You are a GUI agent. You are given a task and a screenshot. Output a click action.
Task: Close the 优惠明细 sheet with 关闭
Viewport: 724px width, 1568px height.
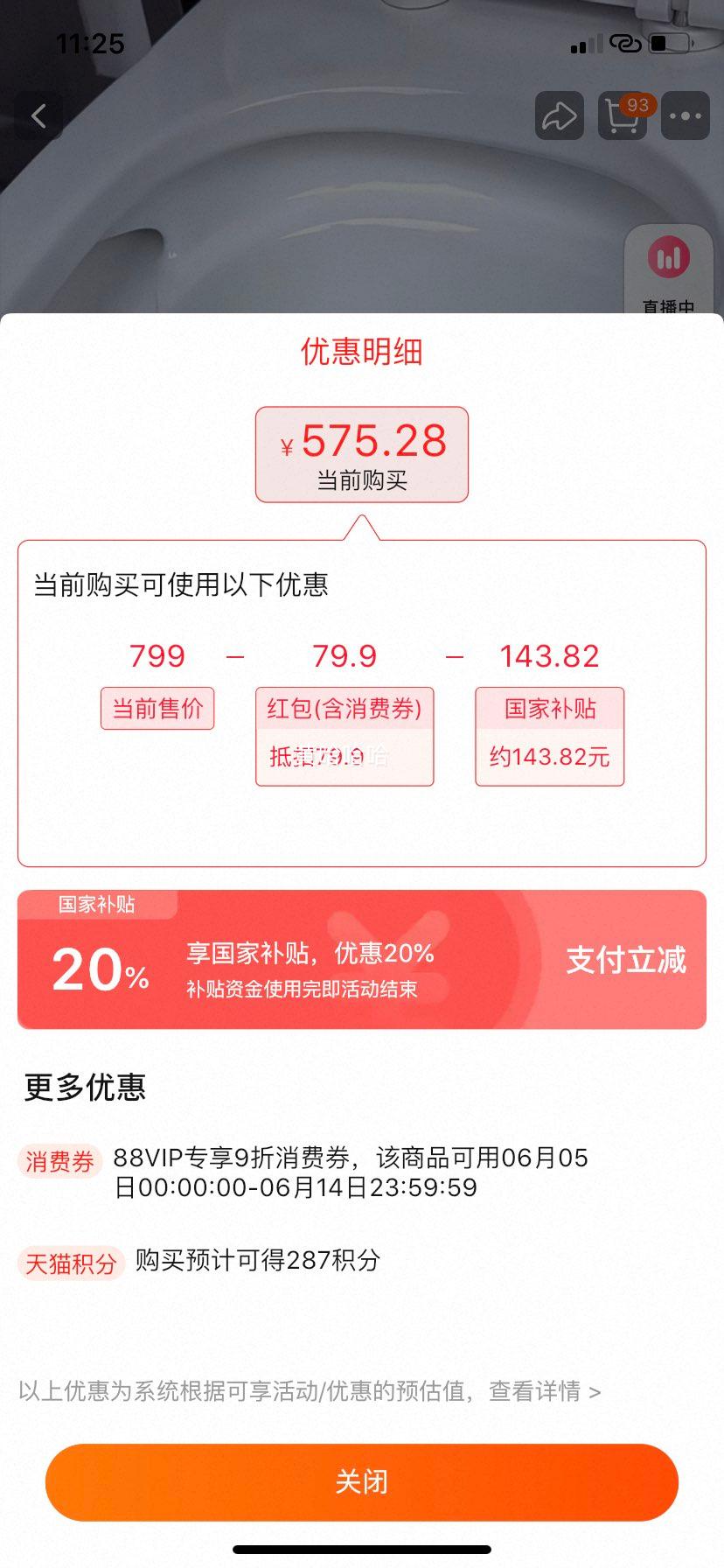[362, 1481]
